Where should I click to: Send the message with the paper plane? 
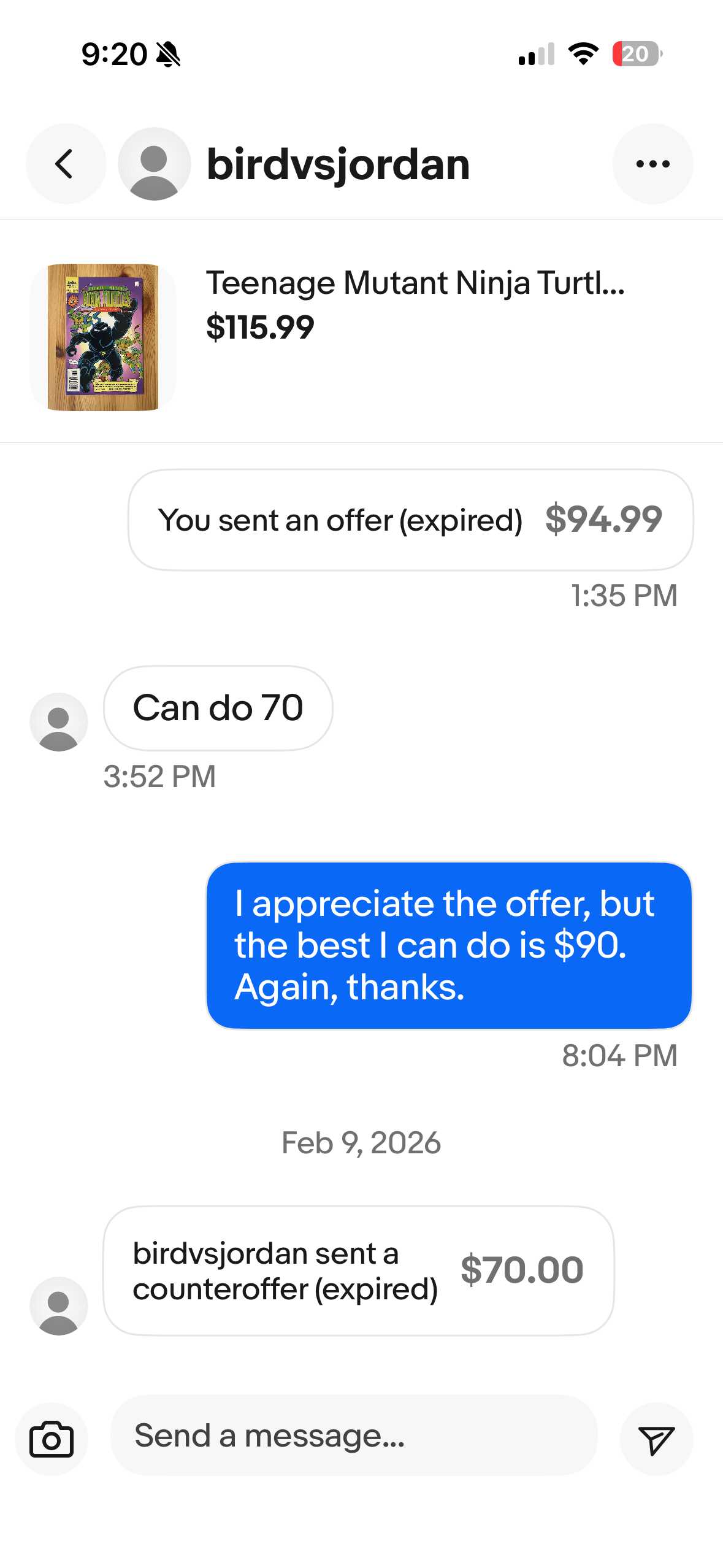coord(656,1439)
